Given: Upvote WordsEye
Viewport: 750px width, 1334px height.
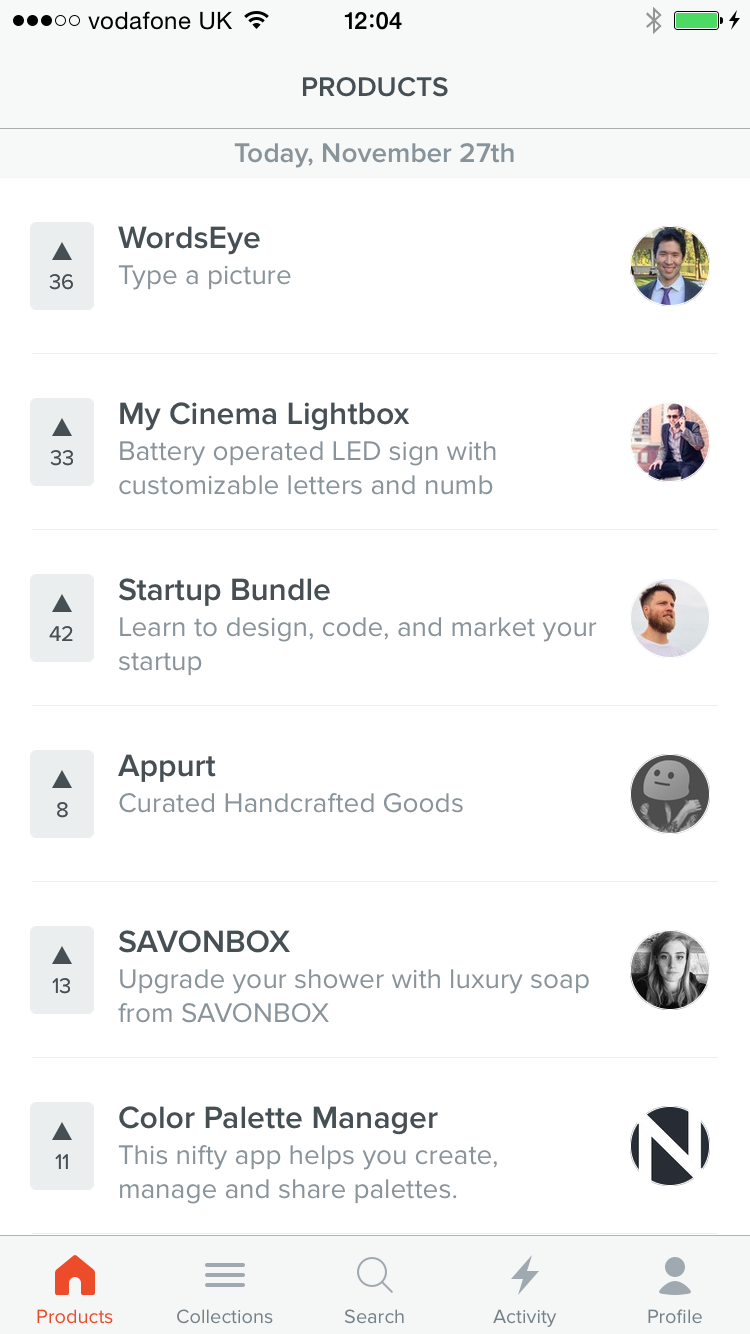Looking at the screenshot, I should [x=62, y=266].
